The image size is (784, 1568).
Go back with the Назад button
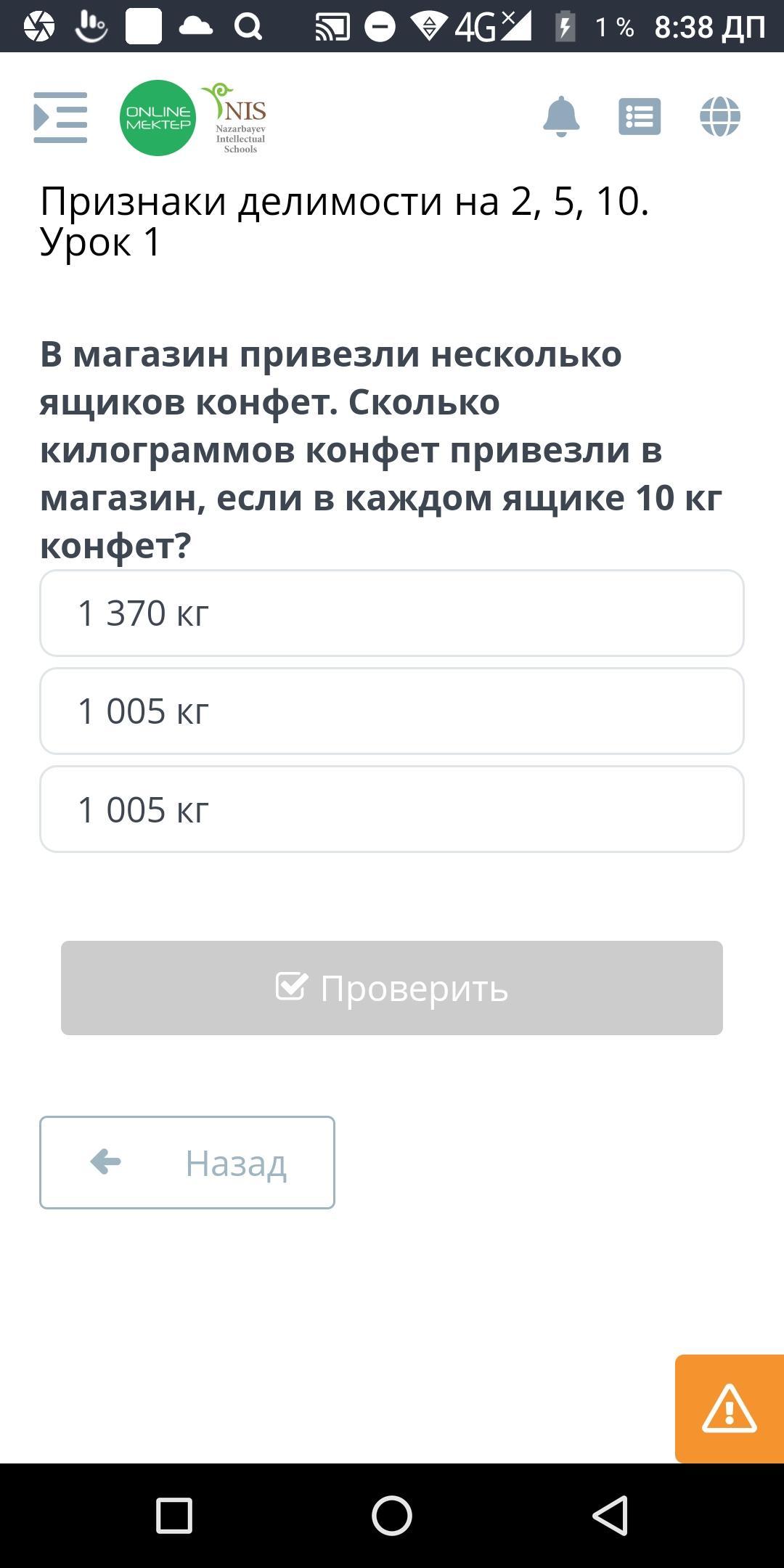[187, 1162]
